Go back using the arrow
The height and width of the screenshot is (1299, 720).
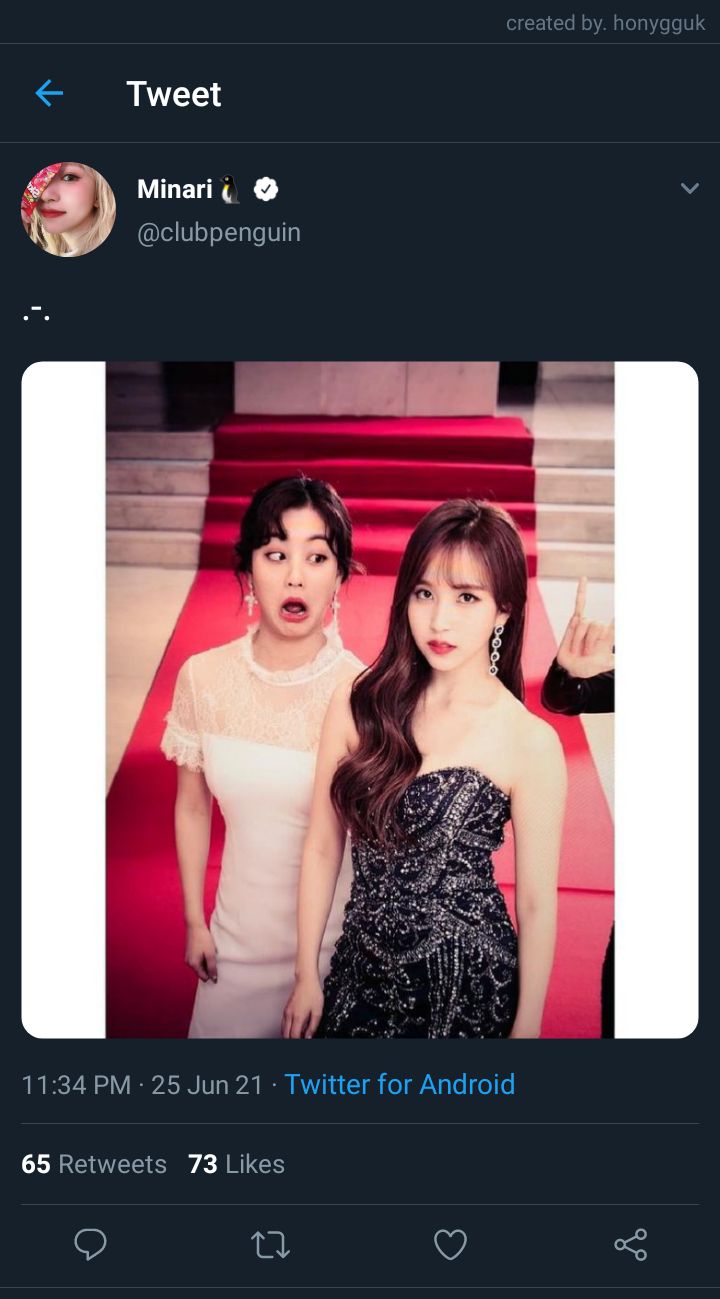click(49, 94)
